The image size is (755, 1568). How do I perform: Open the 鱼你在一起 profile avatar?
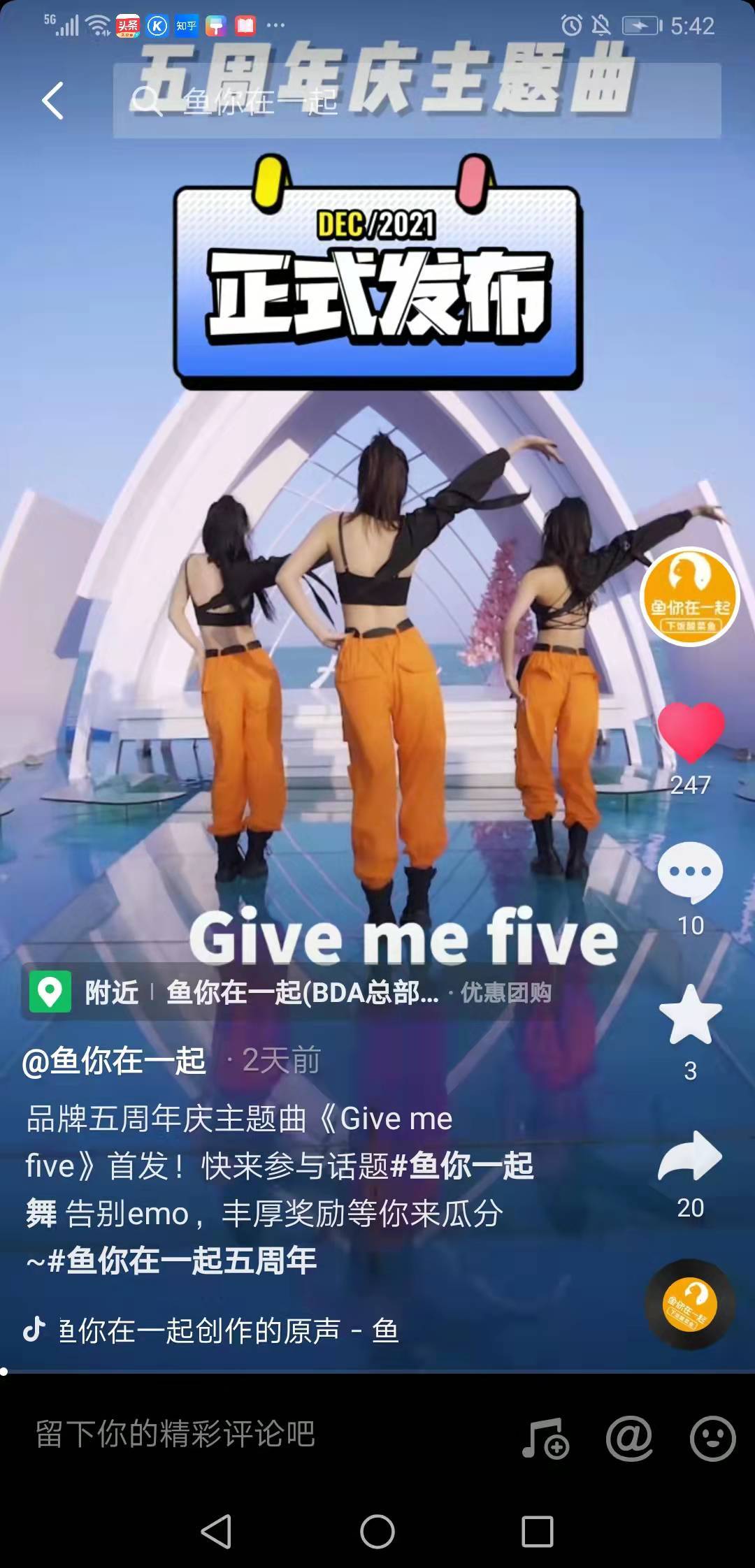point(690,596)
